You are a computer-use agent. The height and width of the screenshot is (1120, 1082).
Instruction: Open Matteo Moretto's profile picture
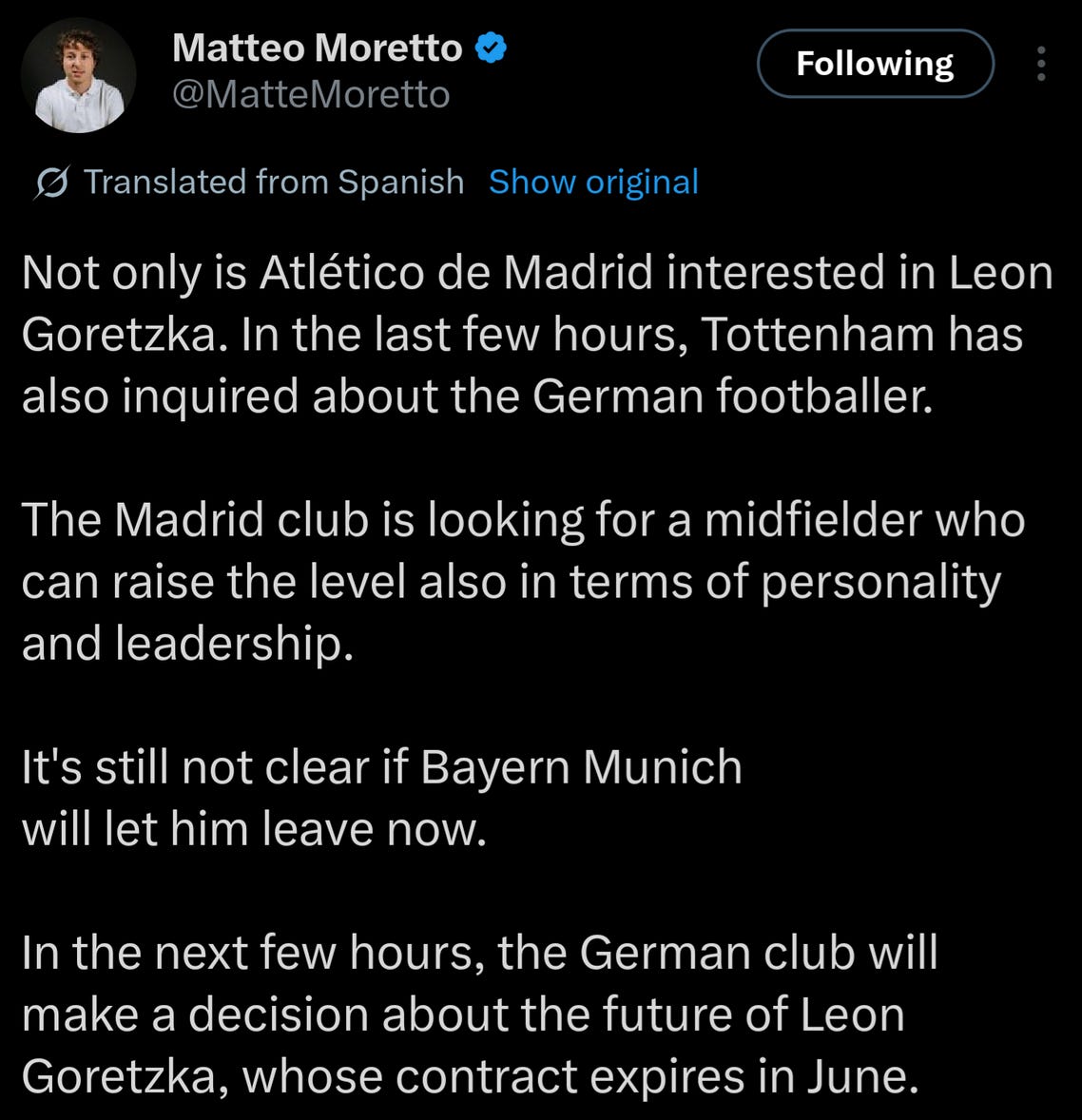pos(79,76)
